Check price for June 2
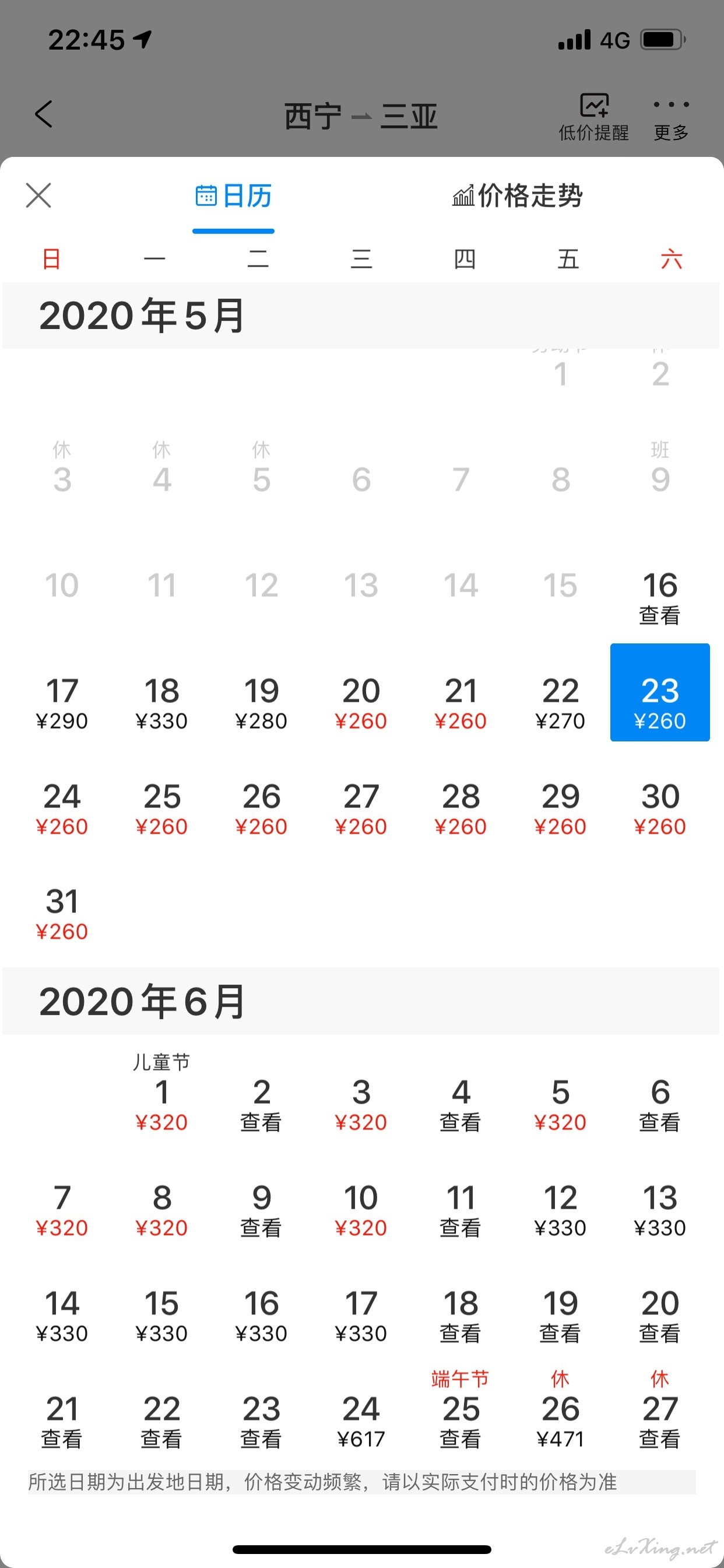This screenshot has width=724, height=1568. (262, 1105)
